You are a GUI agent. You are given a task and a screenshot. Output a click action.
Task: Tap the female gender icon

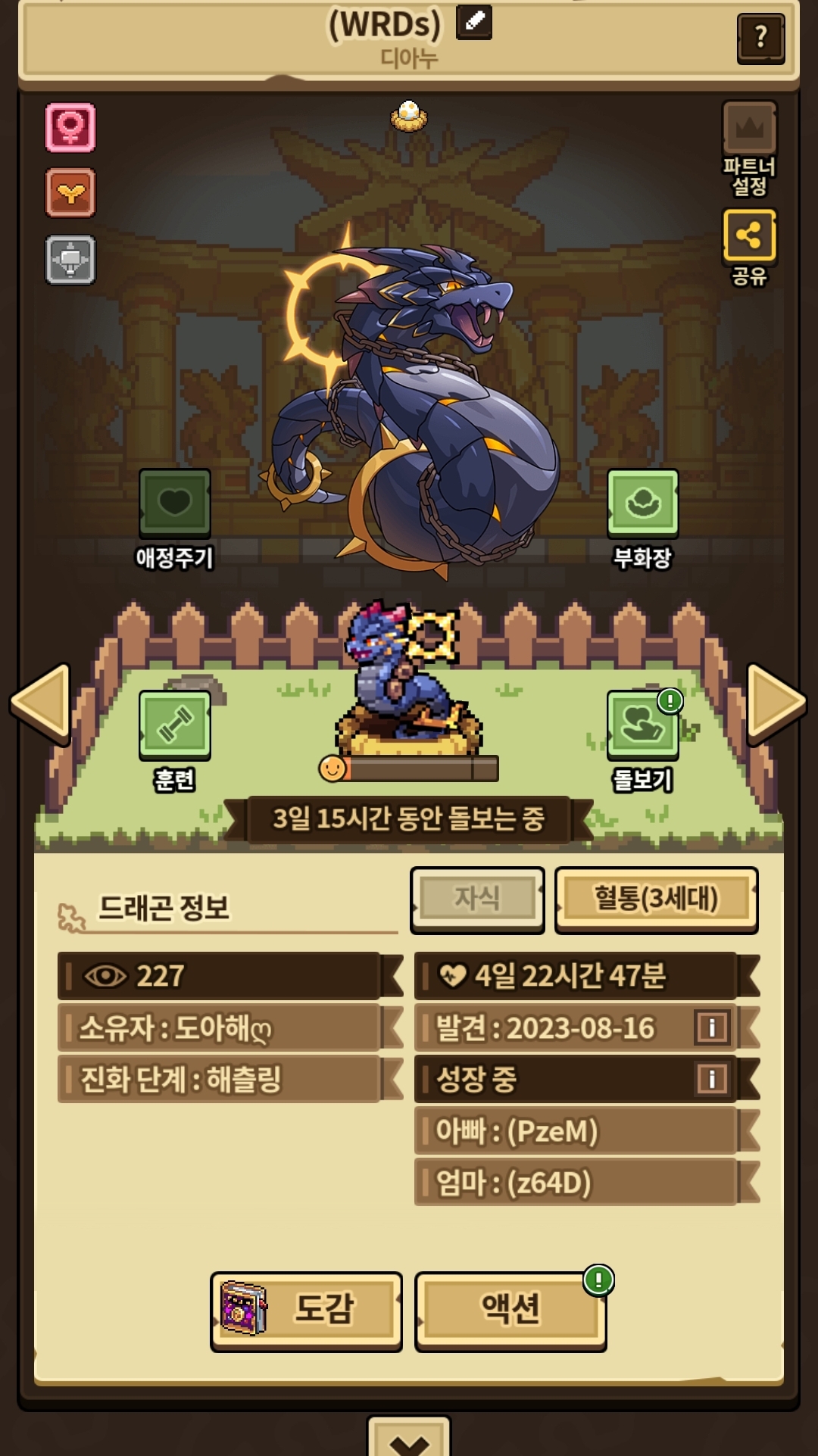pyautogui.click(x=70, y=128)
